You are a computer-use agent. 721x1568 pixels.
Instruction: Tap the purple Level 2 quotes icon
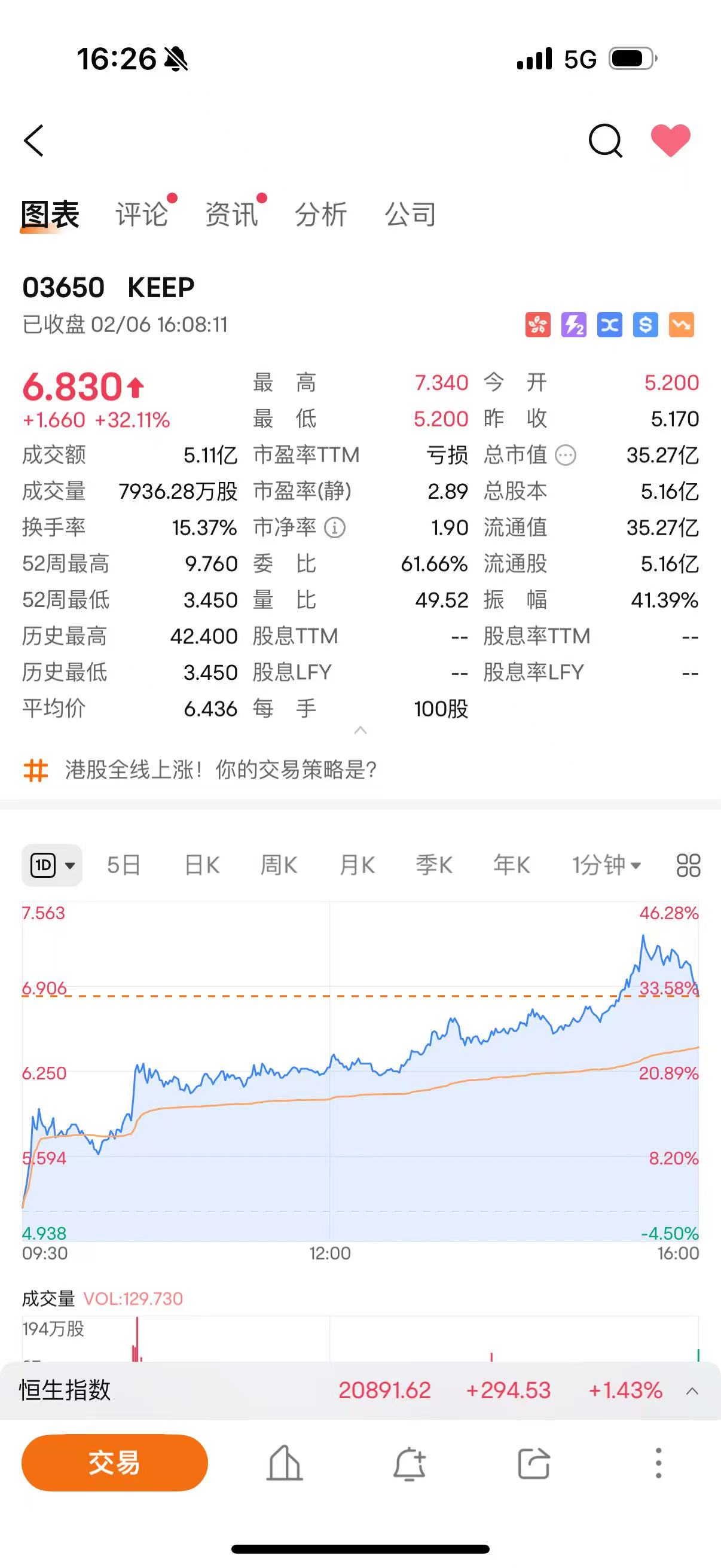pyautogui.click(x=574, y=326)
